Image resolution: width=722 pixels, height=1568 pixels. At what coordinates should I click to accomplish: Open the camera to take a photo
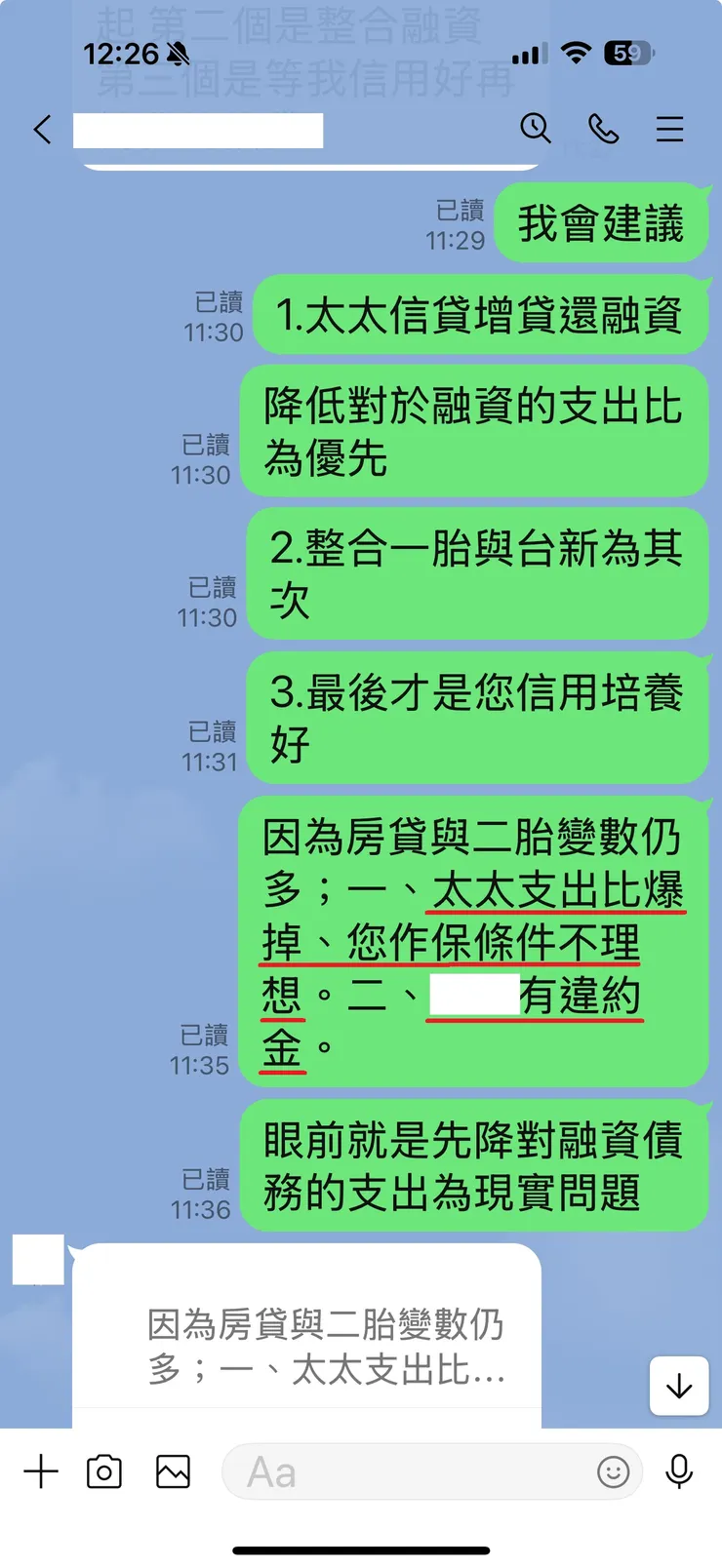[x=105, y=1472]
